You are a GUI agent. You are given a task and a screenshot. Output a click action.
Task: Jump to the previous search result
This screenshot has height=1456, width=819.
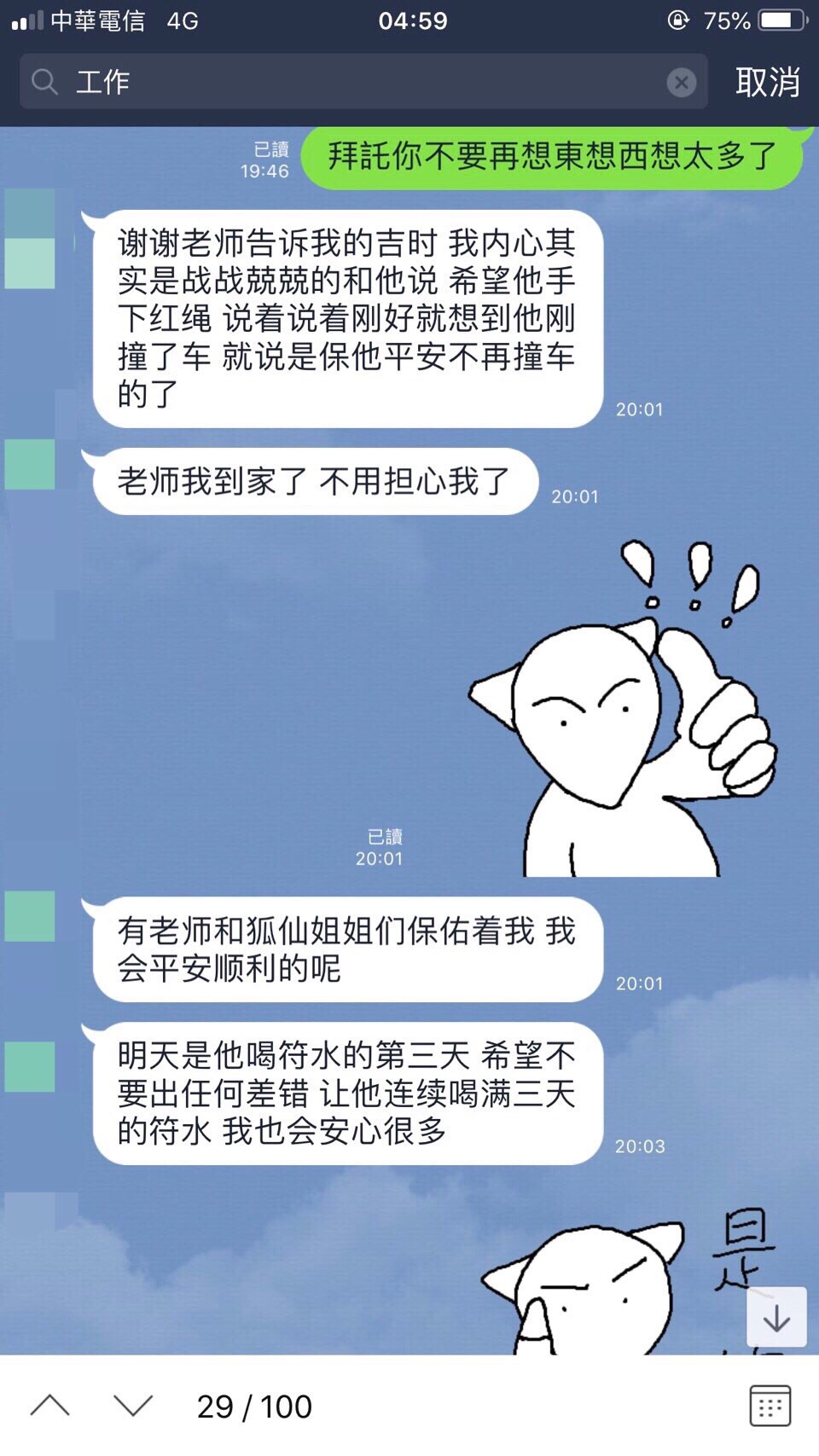50,1406
